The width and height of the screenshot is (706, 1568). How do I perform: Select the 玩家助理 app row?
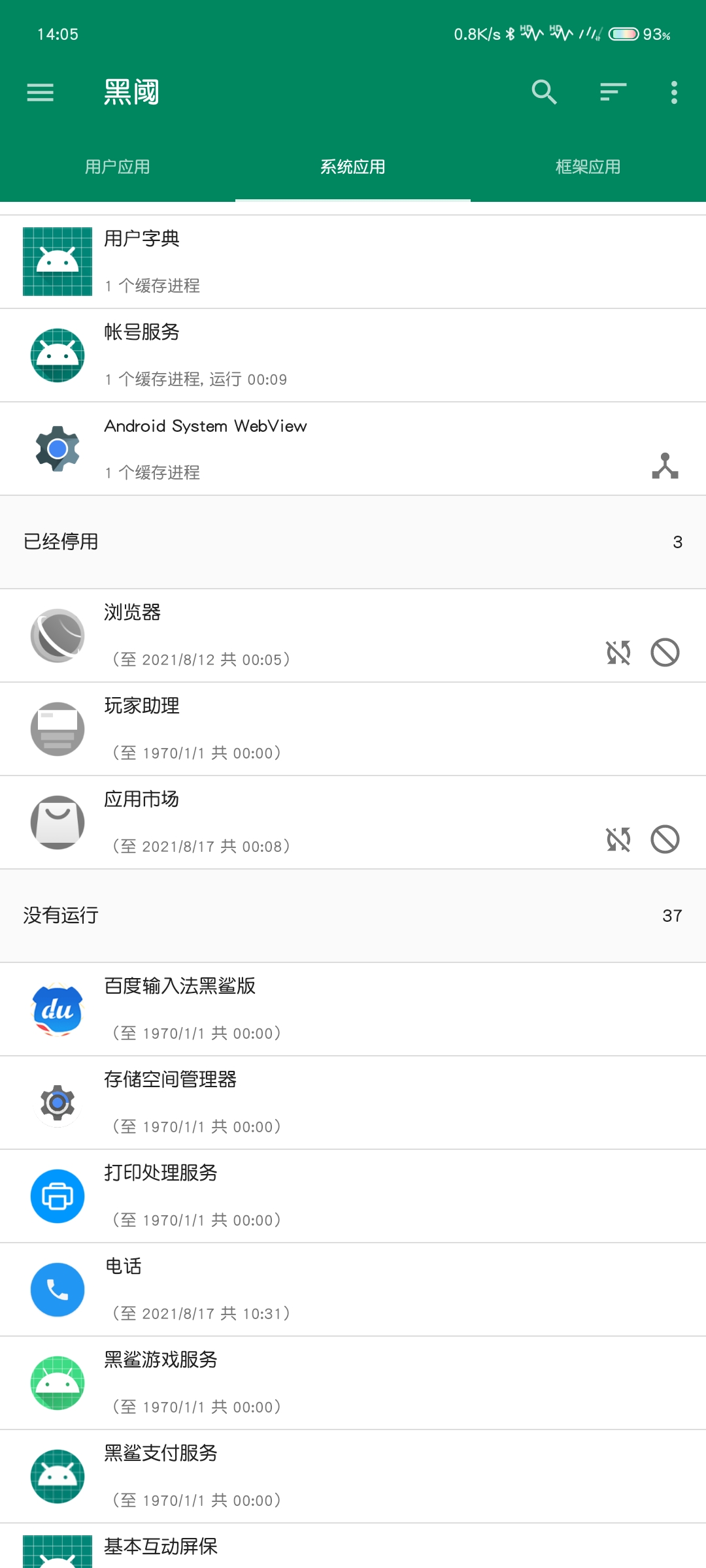point(353,729)
